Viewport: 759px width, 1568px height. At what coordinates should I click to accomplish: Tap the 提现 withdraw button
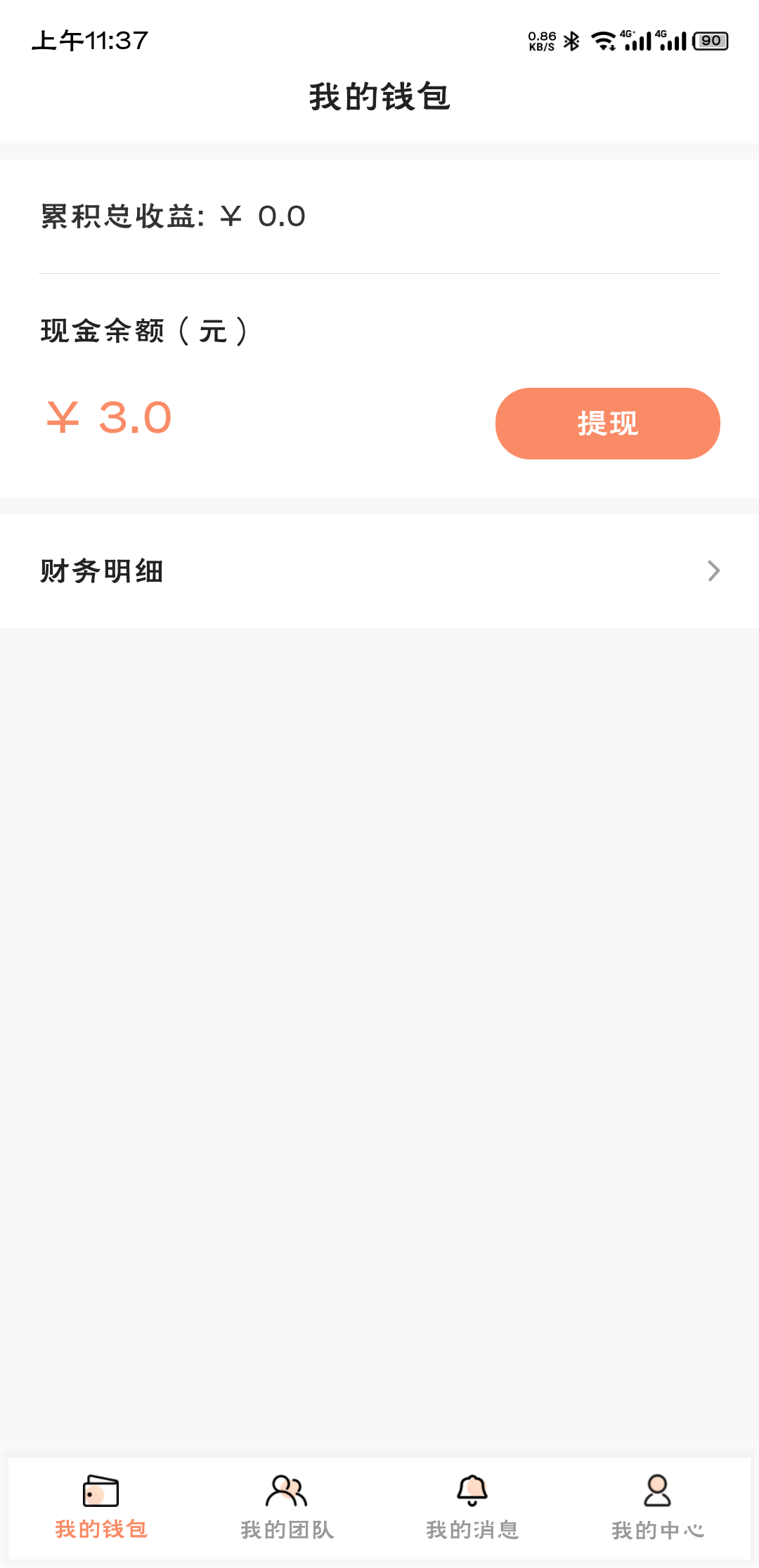[x=607, y=424]
